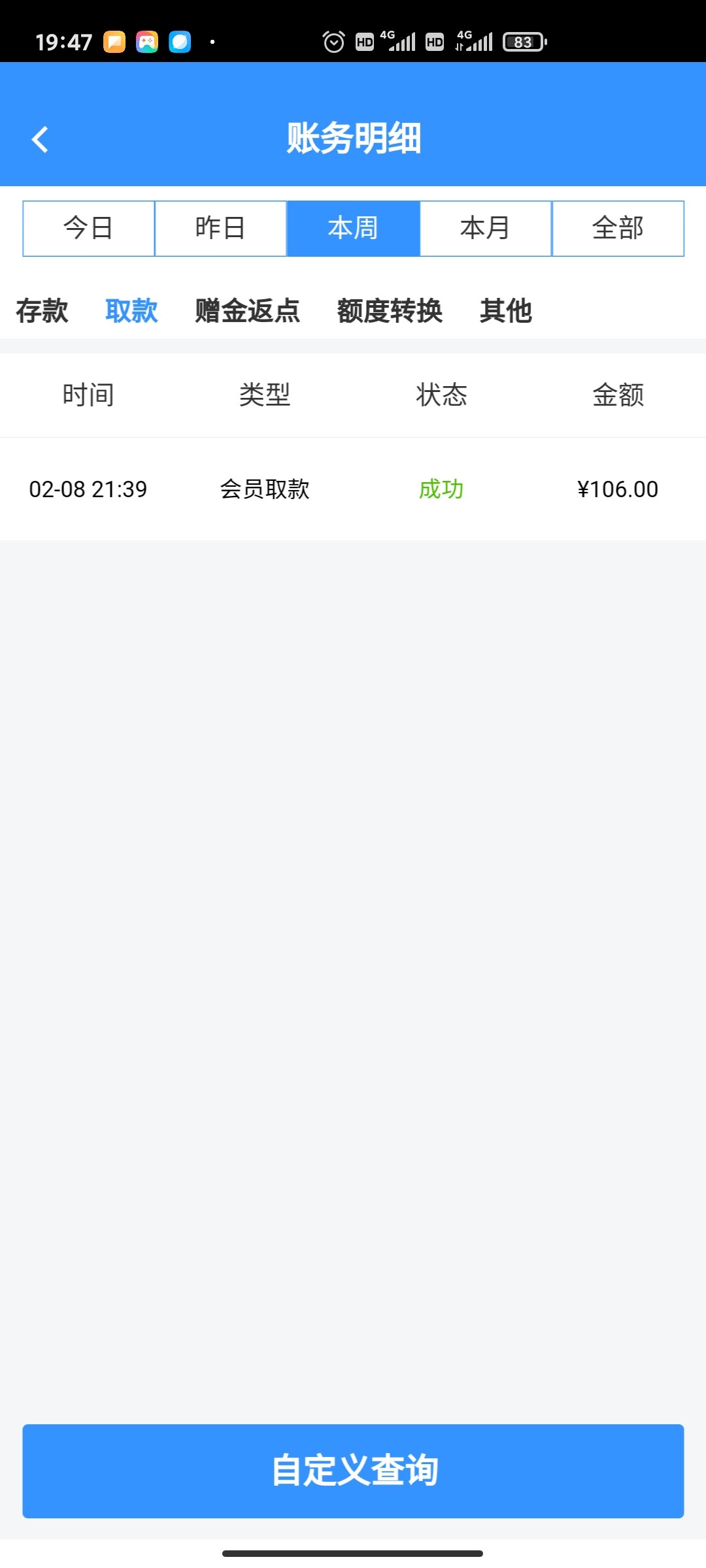Select the 昨日 filter tab

point(221,228)
